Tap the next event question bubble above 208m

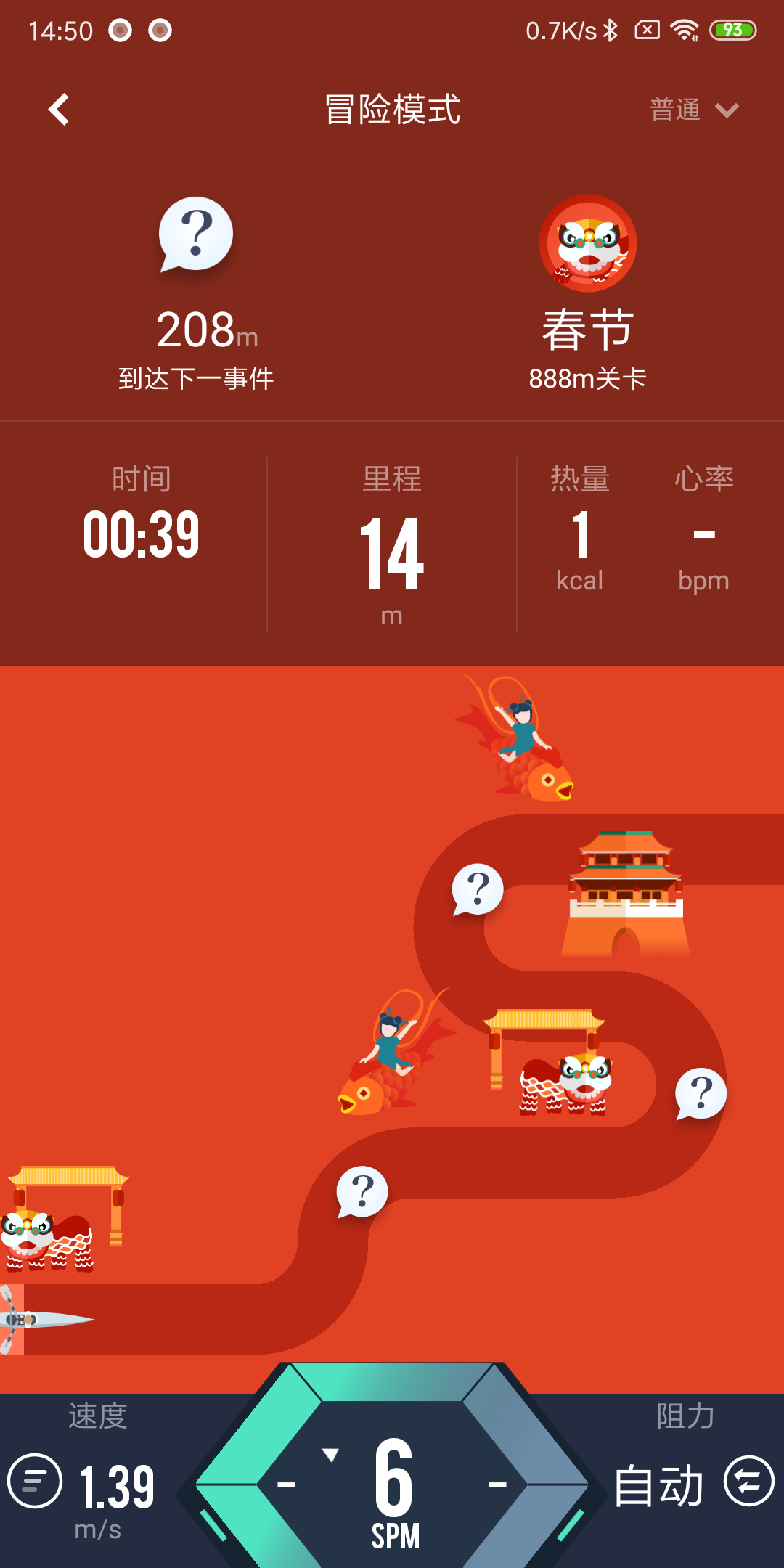coord(196,234)
